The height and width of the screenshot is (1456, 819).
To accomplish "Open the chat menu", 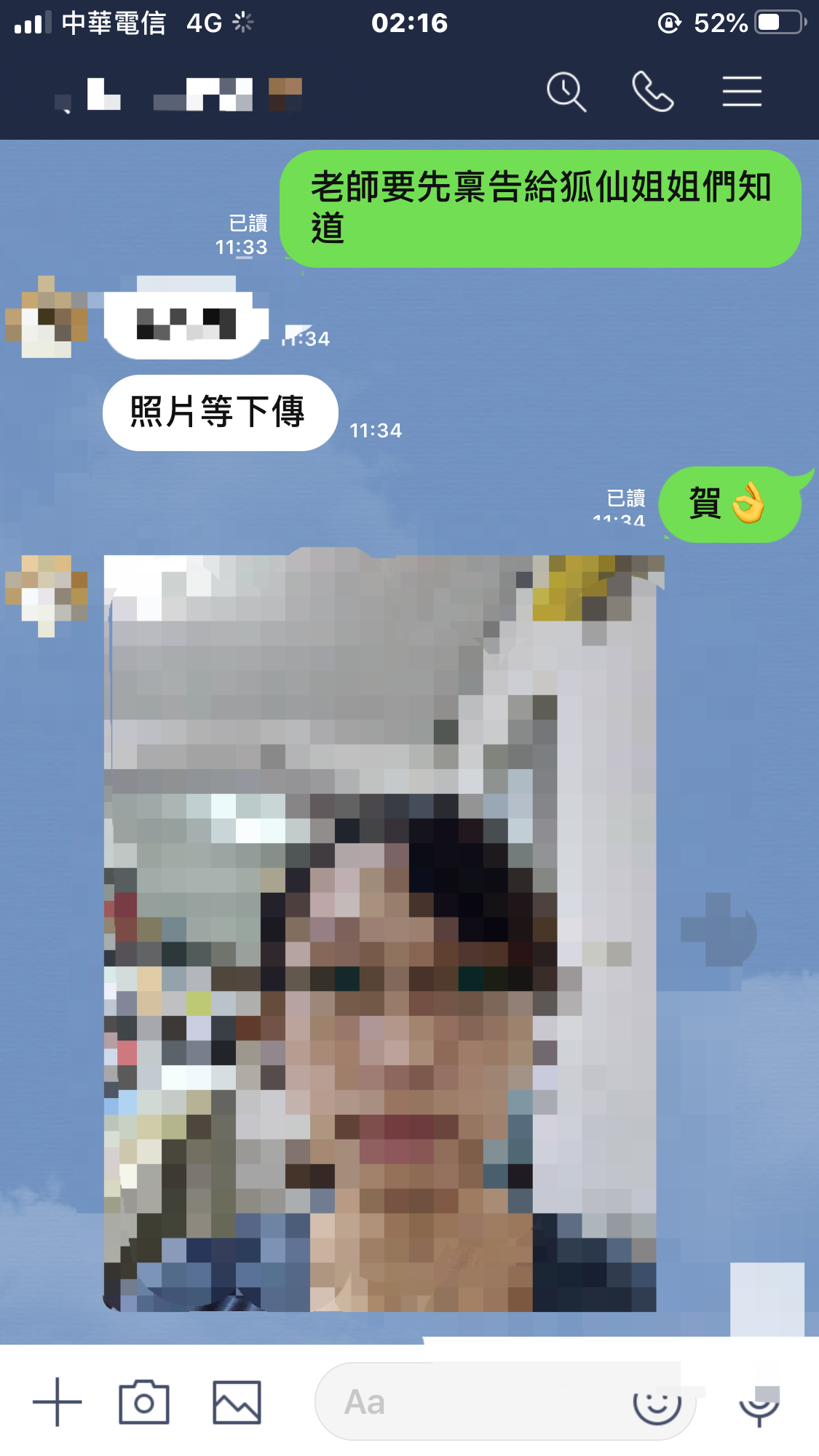I will (x=742, y=92).
